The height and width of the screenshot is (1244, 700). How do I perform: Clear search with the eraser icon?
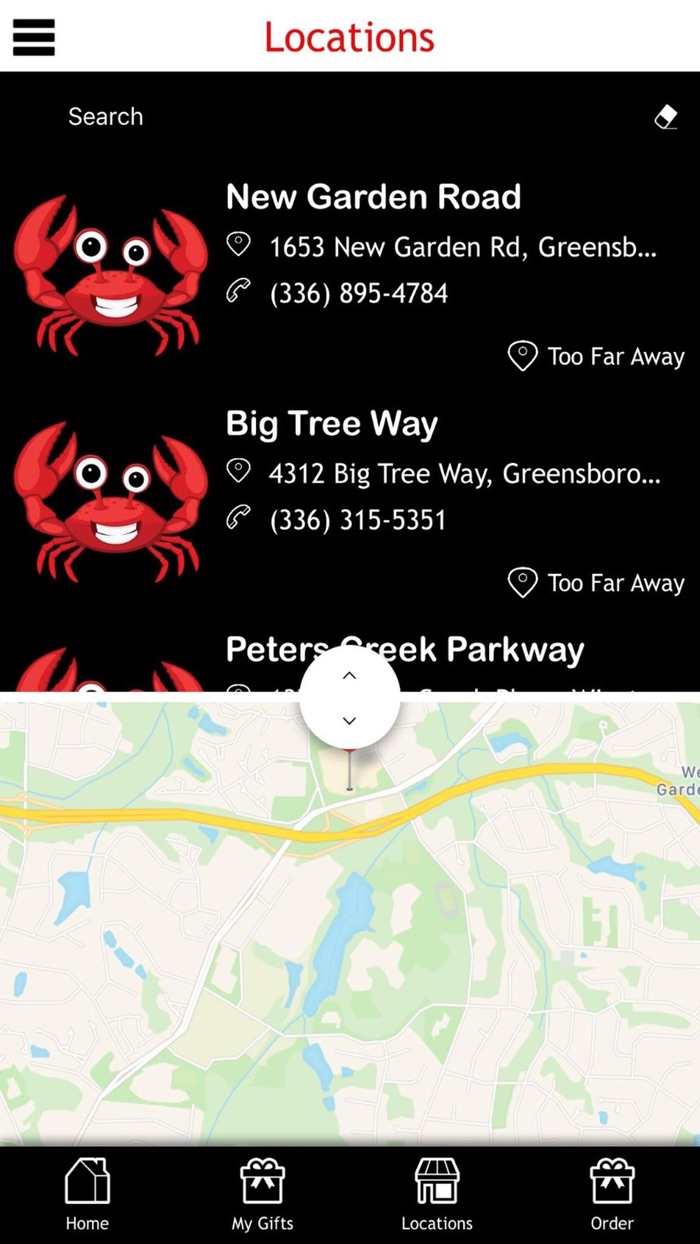666,117
